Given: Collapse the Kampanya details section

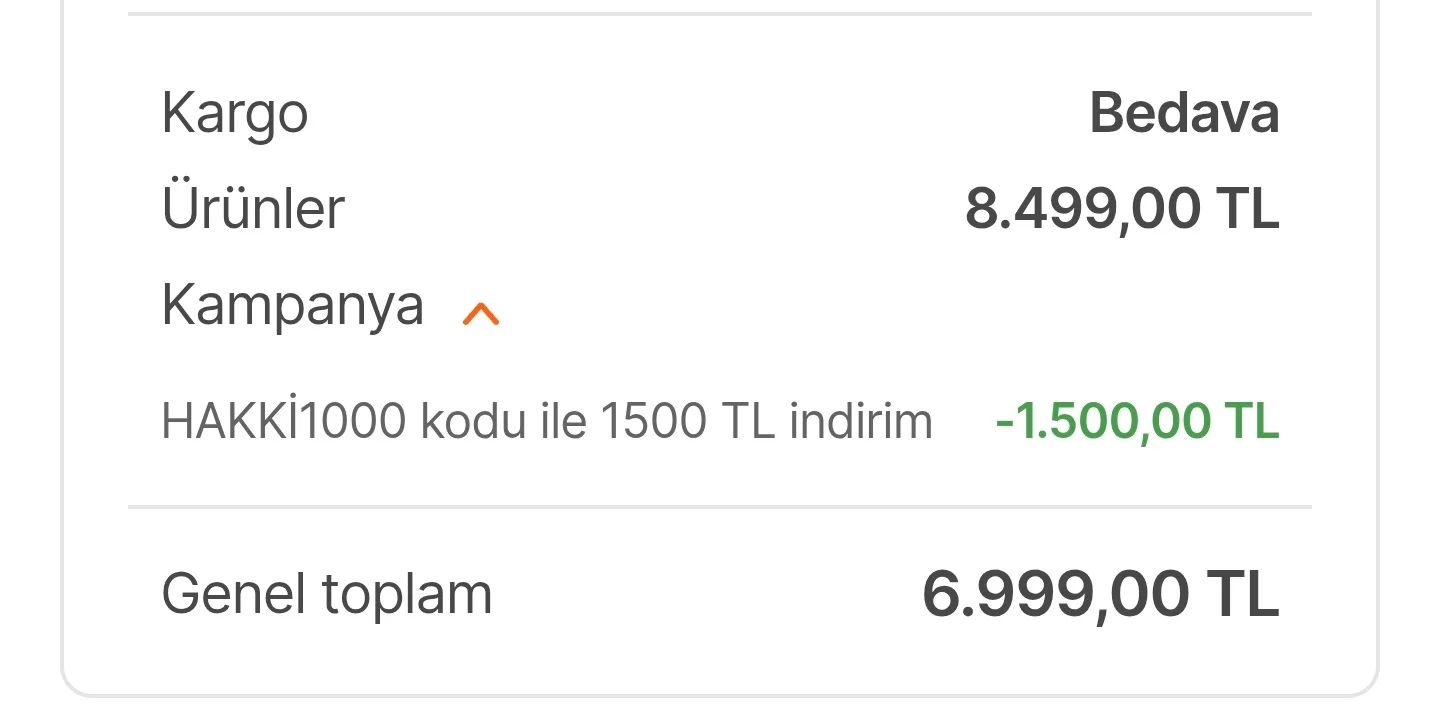Looking at the screenshot, I should [480, 314].
